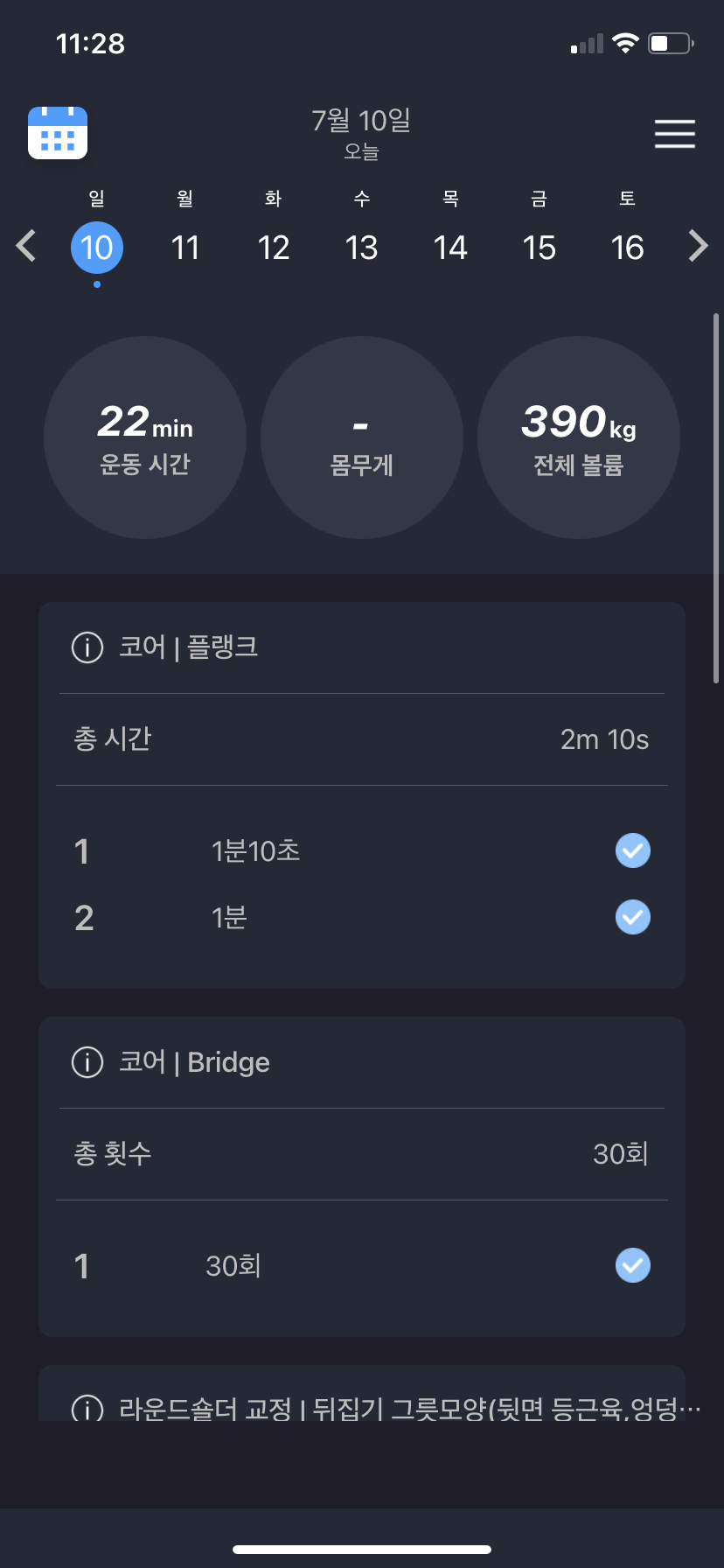Tap the 운동 시간 circle
Screen dimensions: 724x1568
click(x=145, y=437)
